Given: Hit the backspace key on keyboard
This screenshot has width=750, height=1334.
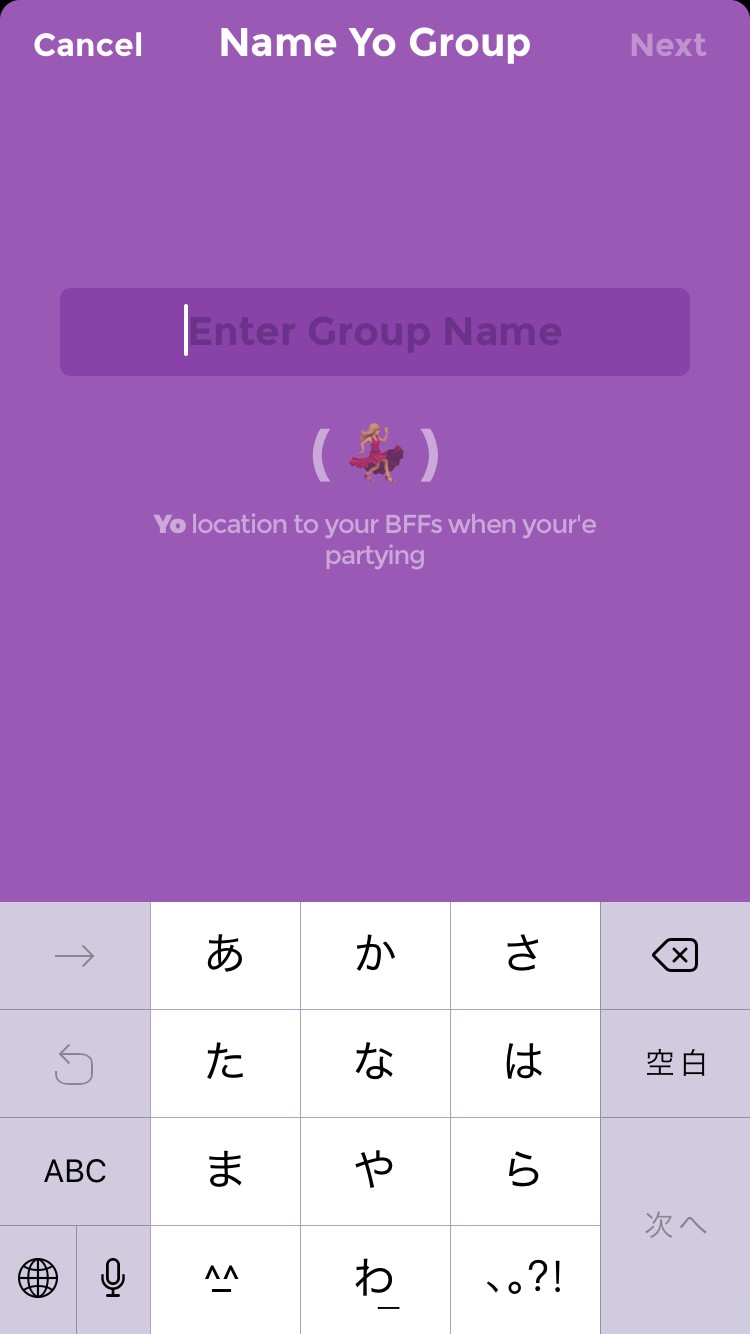Looking at the screenshot, I should pos(675,956).
